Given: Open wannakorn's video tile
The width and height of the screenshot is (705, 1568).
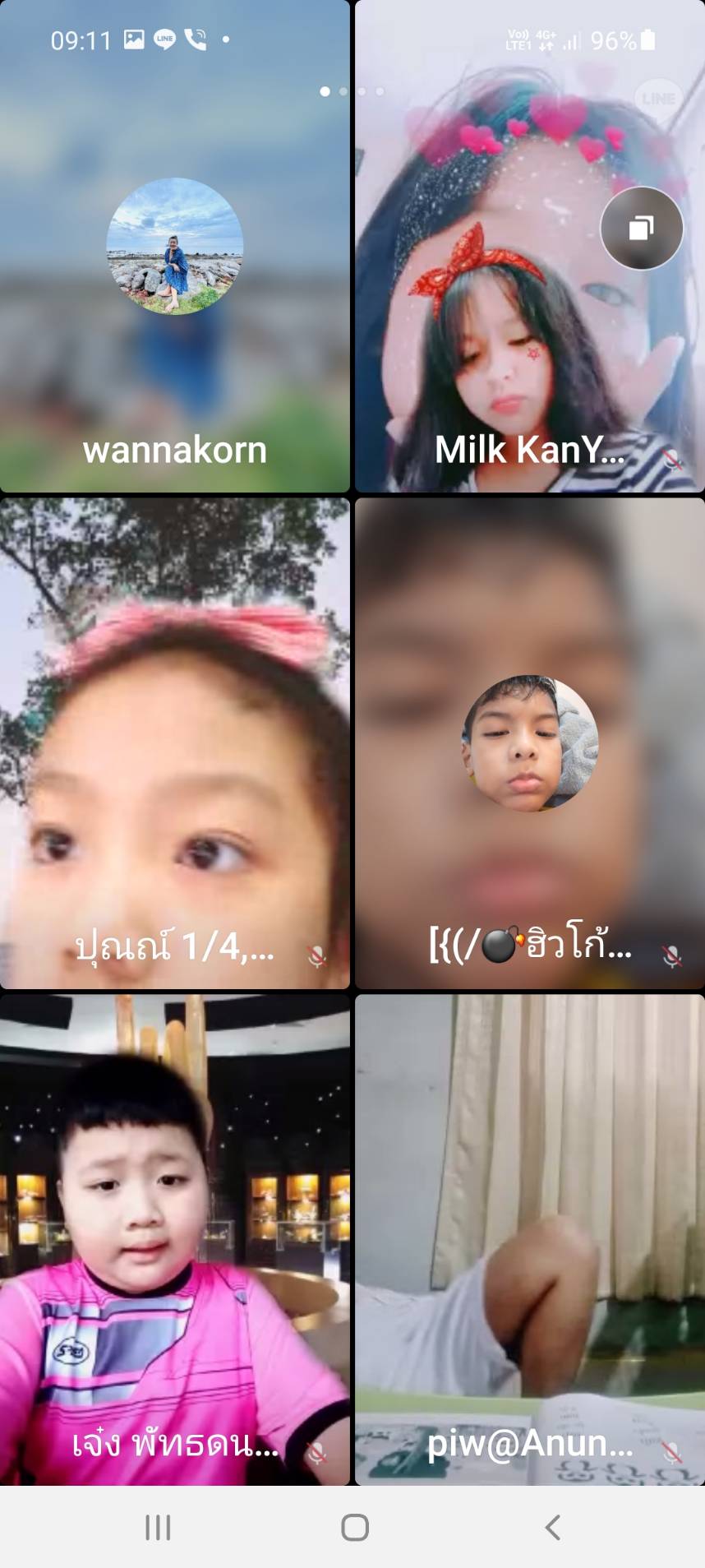Looking at the screenshot, I should (174, 247).
